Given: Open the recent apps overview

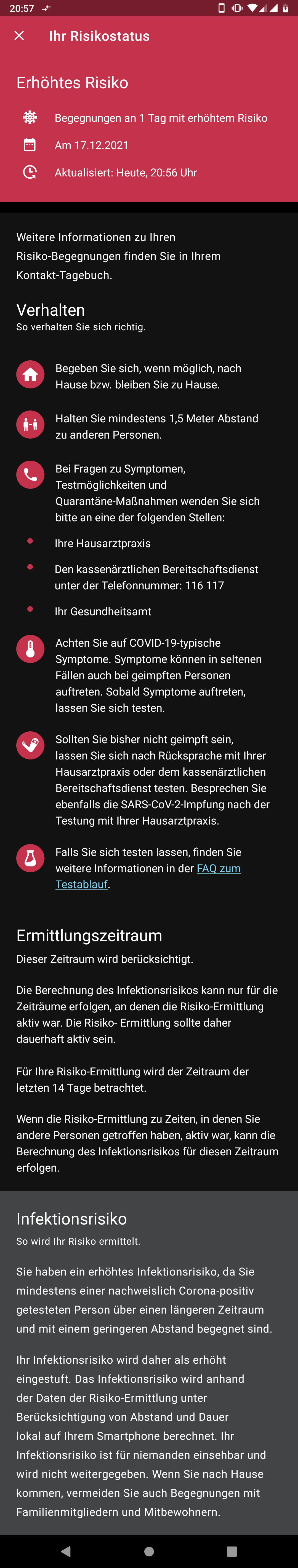Looking at the screenshot, I should [232, 1550].
